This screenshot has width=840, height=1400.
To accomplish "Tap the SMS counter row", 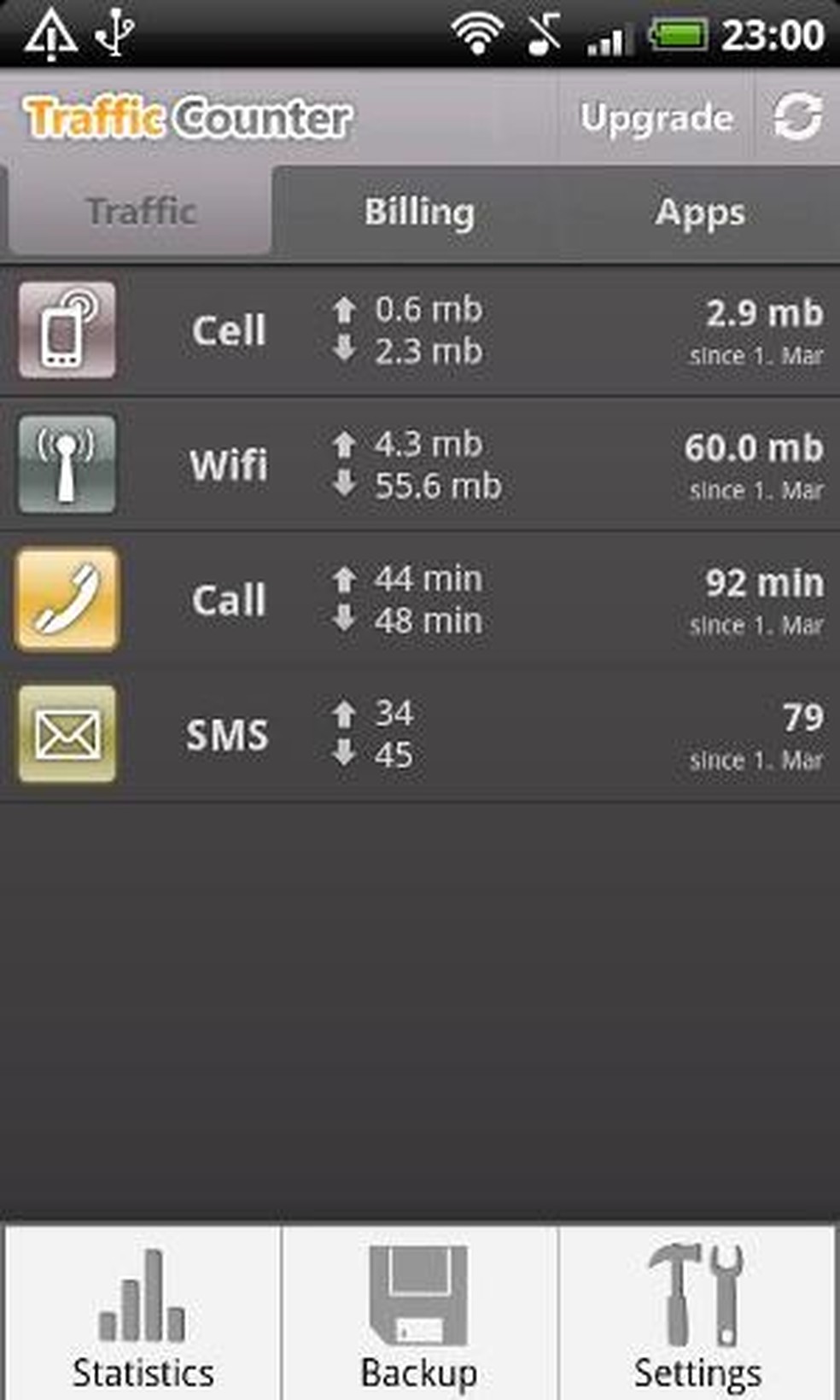I will point(420,734).
